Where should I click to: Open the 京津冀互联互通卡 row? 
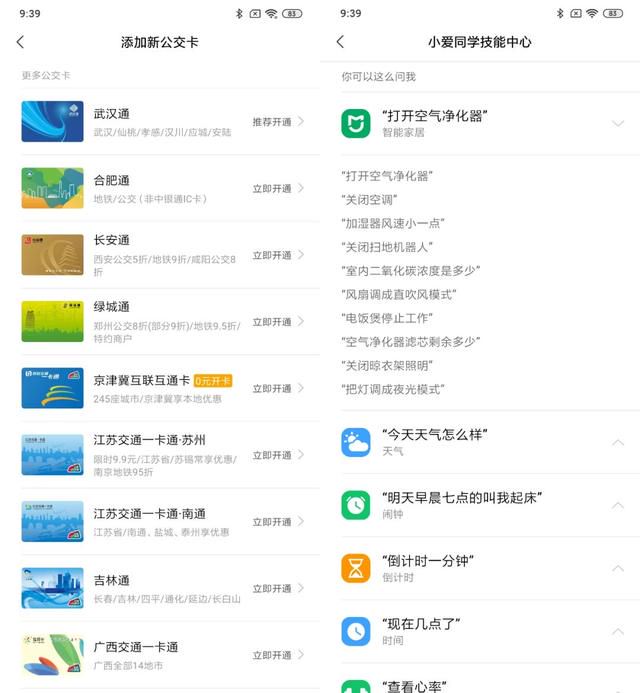pos(160,389)
